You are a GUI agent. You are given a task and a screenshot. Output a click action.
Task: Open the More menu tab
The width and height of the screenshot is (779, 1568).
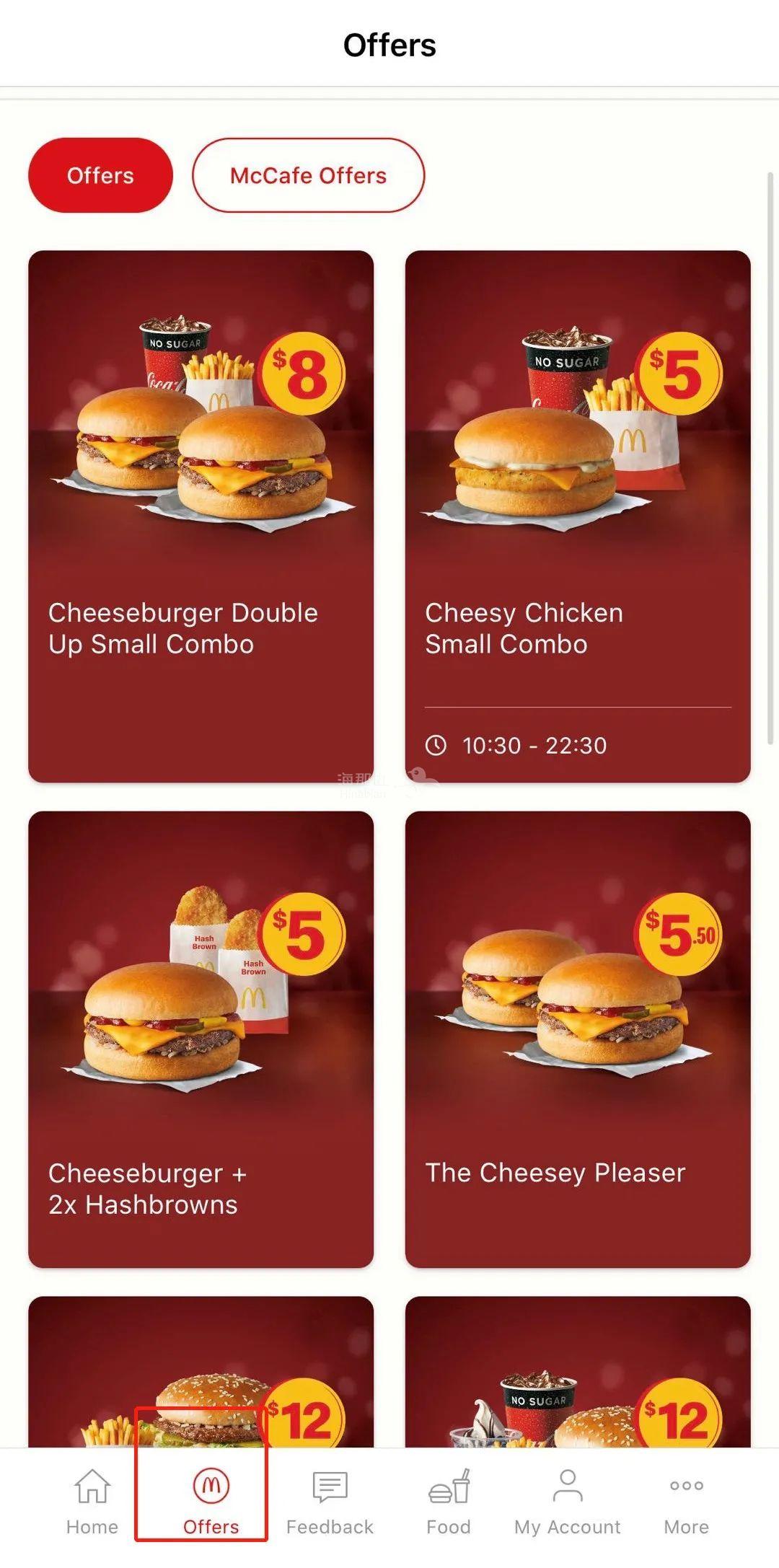pos(686,1502)
